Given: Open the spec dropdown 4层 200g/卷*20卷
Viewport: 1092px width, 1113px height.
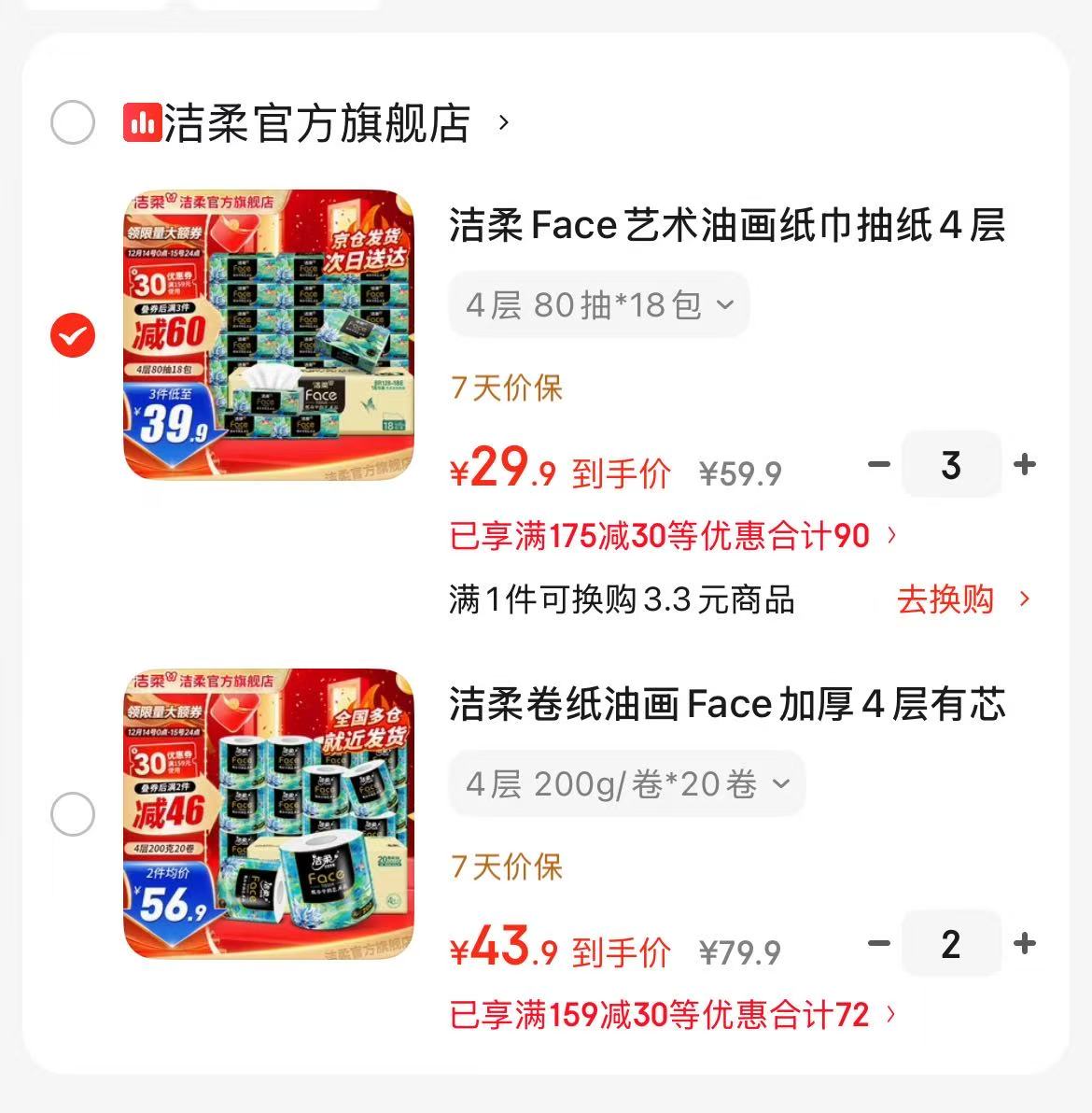Looking at the screenshot, I should click(x=626, y=783).
